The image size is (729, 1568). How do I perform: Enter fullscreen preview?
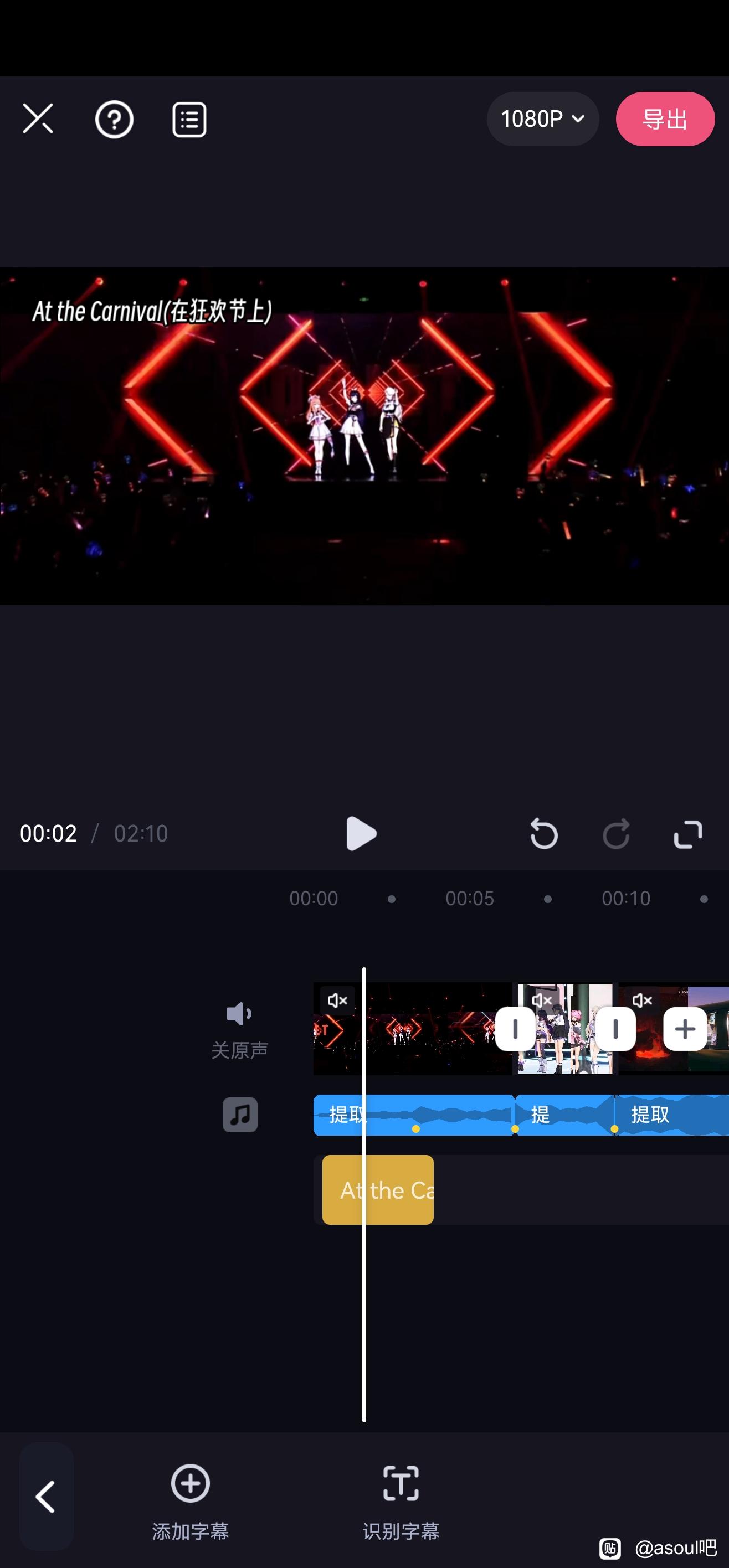(688, 833)
